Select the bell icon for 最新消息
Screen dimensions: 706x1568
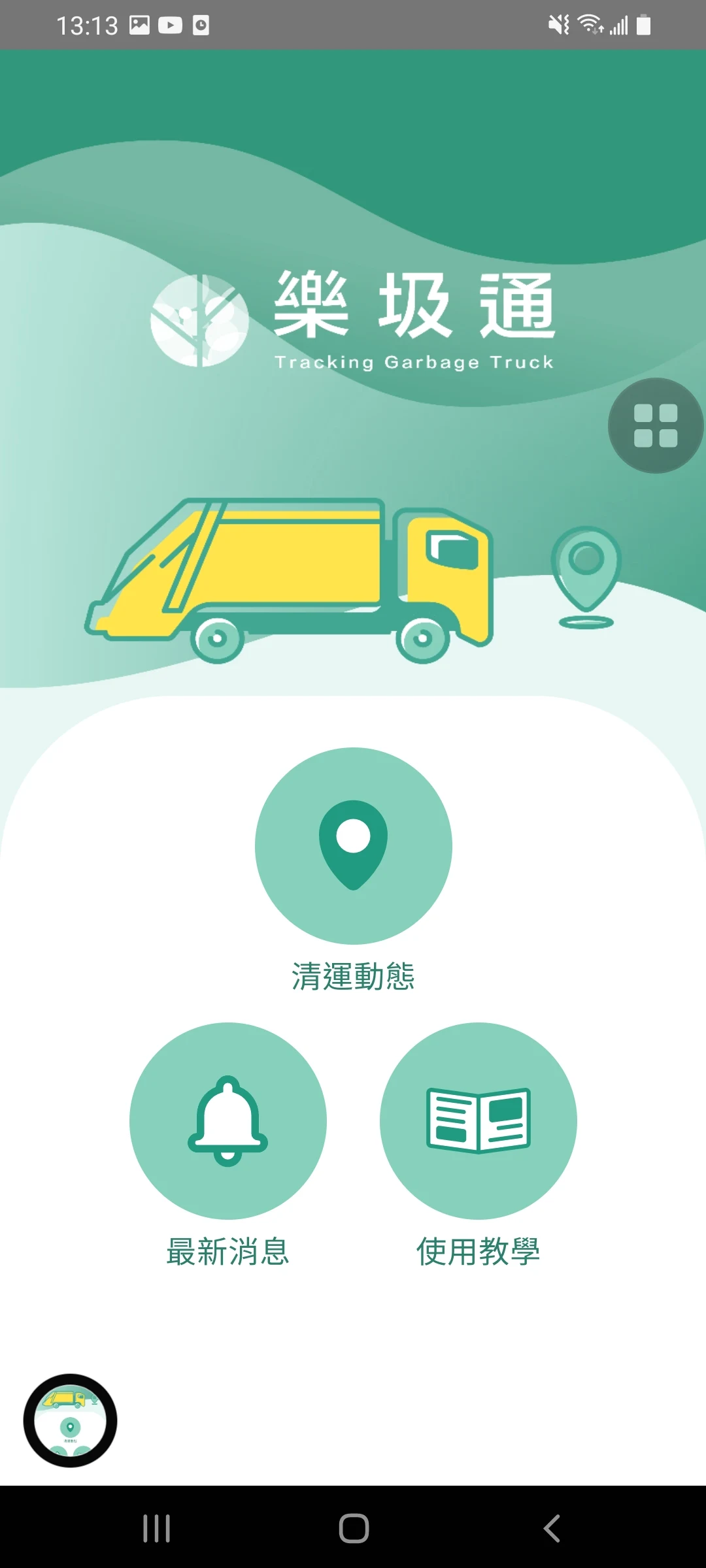(227, 1120)
